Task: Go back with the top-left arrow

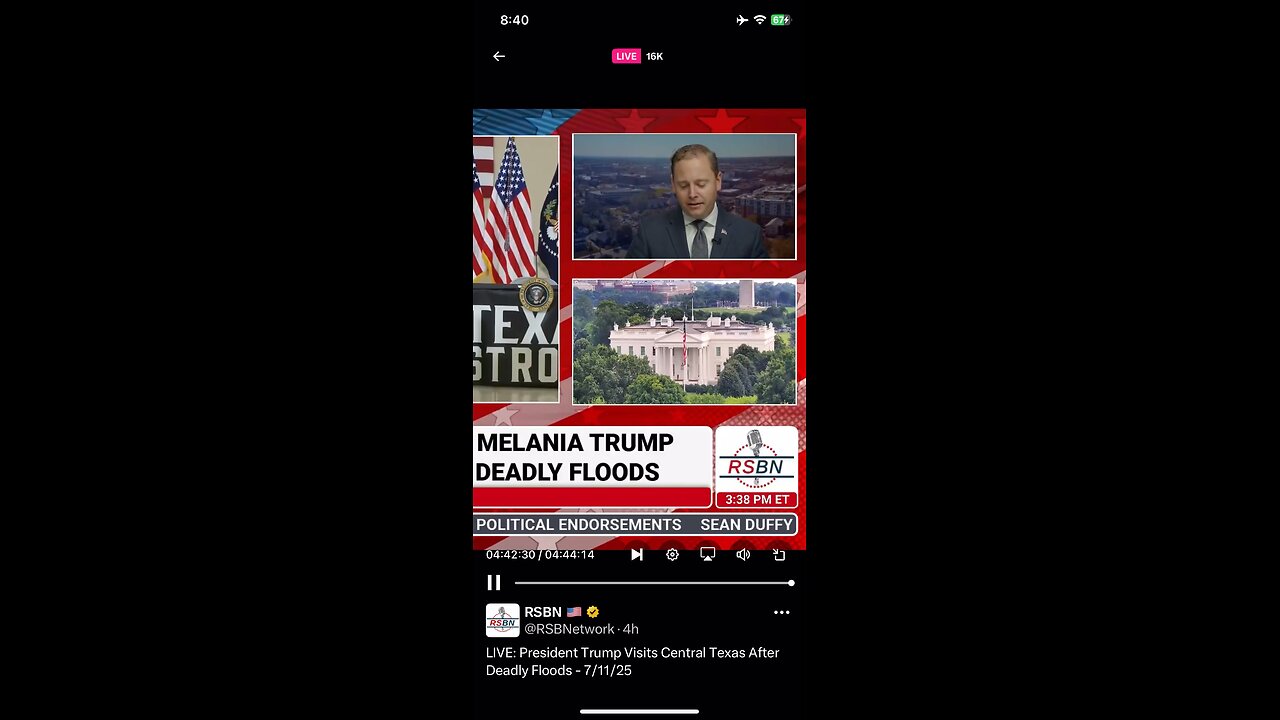Action: pyautogui.click(x=499, y=57)
